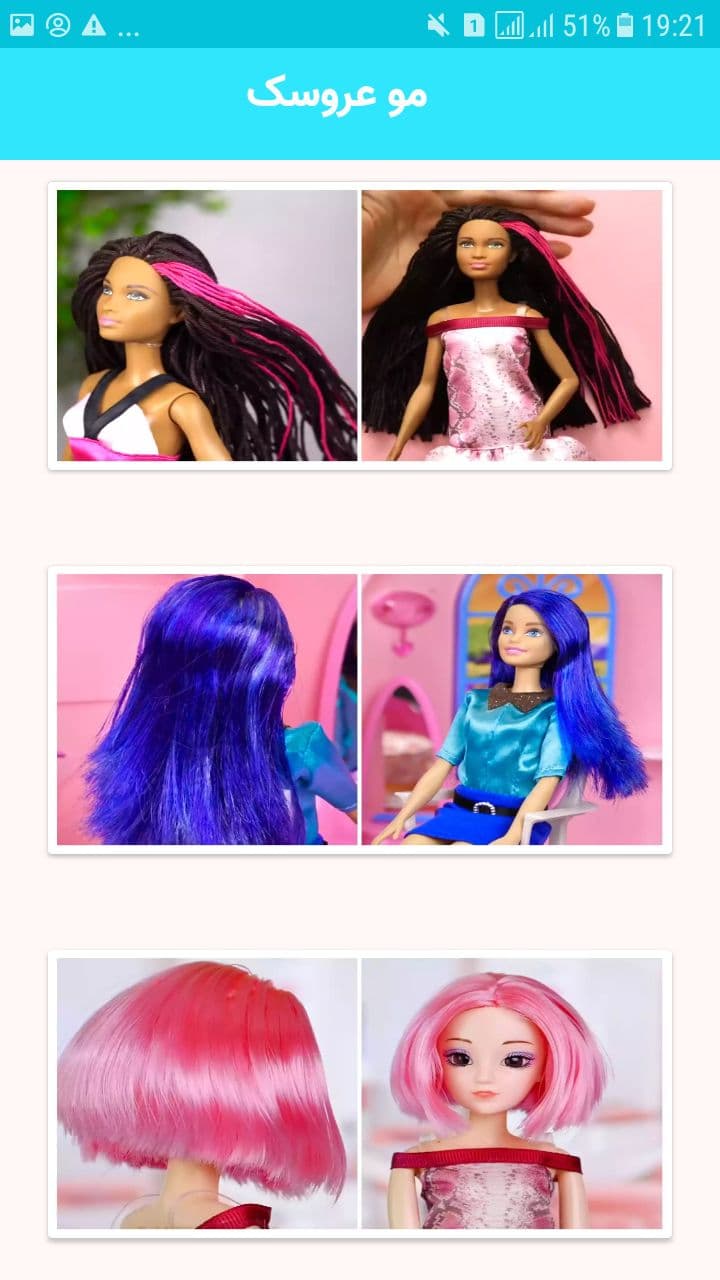Screen dimensions: 720x1280
Task: Open the black and pink braided hair card
Action: 360,325
